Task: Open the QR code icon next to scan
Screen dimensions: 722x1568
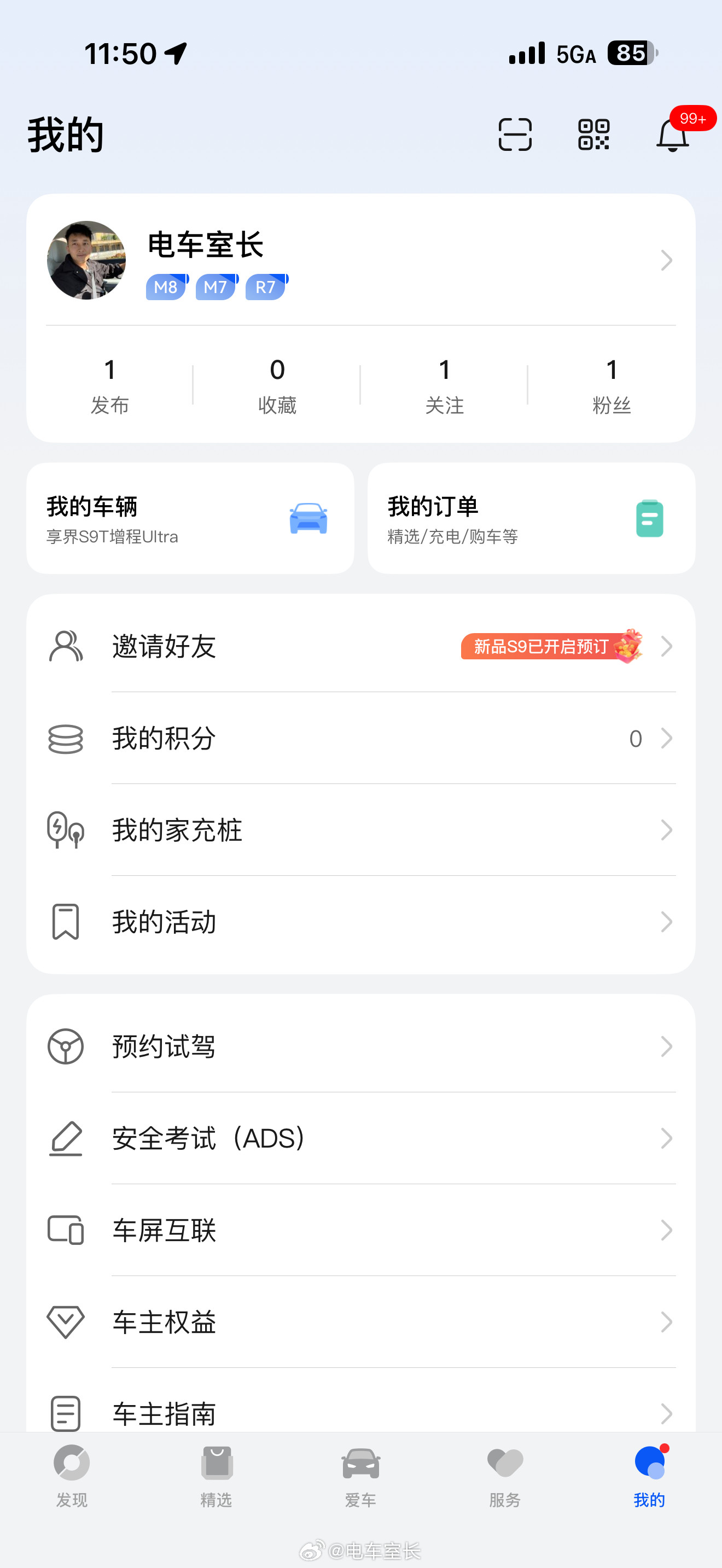Action: 593,135
